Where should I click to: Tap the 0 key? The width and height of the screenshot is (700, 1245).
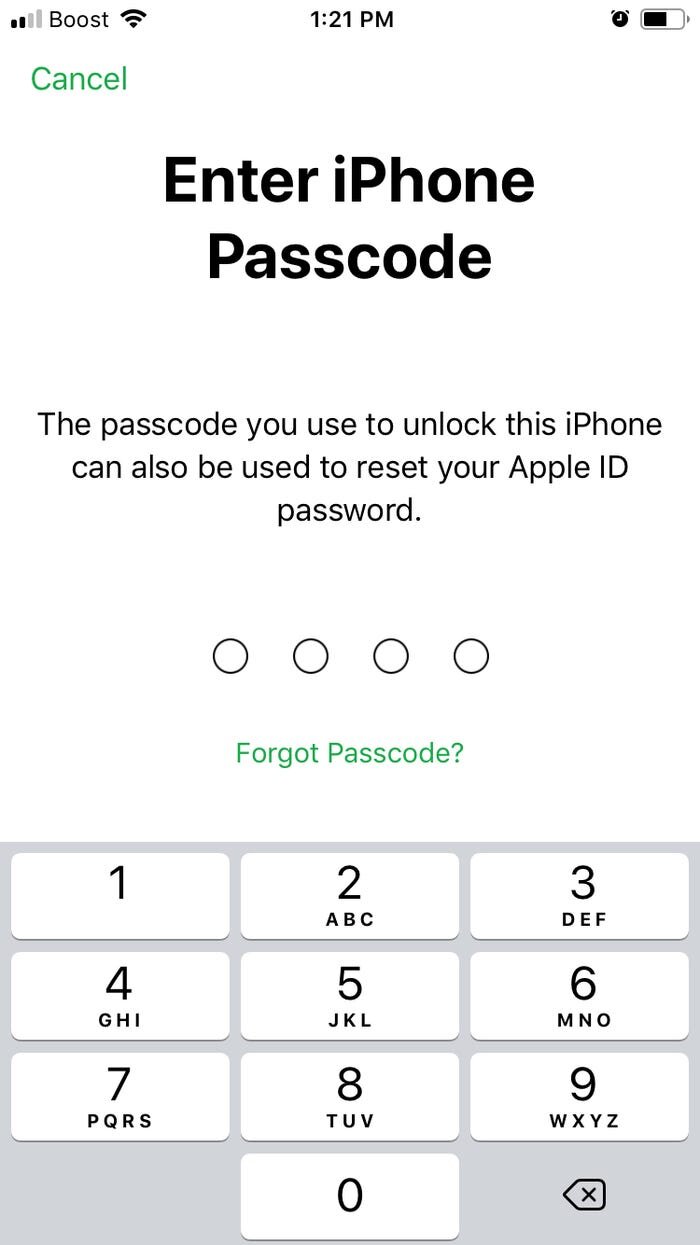[350, 1197]
